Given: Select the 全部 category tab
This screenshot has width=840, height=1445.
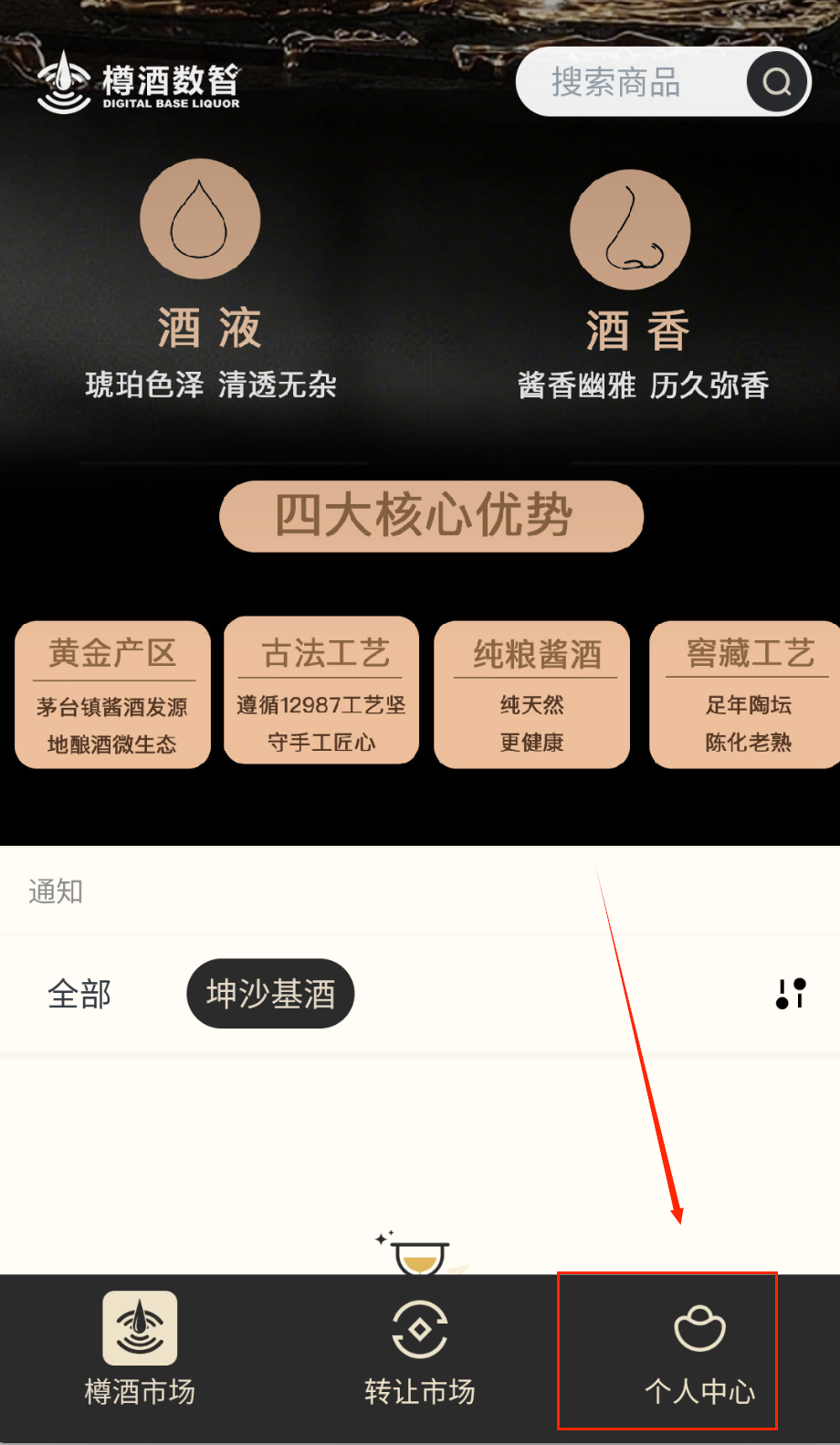Looking at the screenshot, I should 79,994.
